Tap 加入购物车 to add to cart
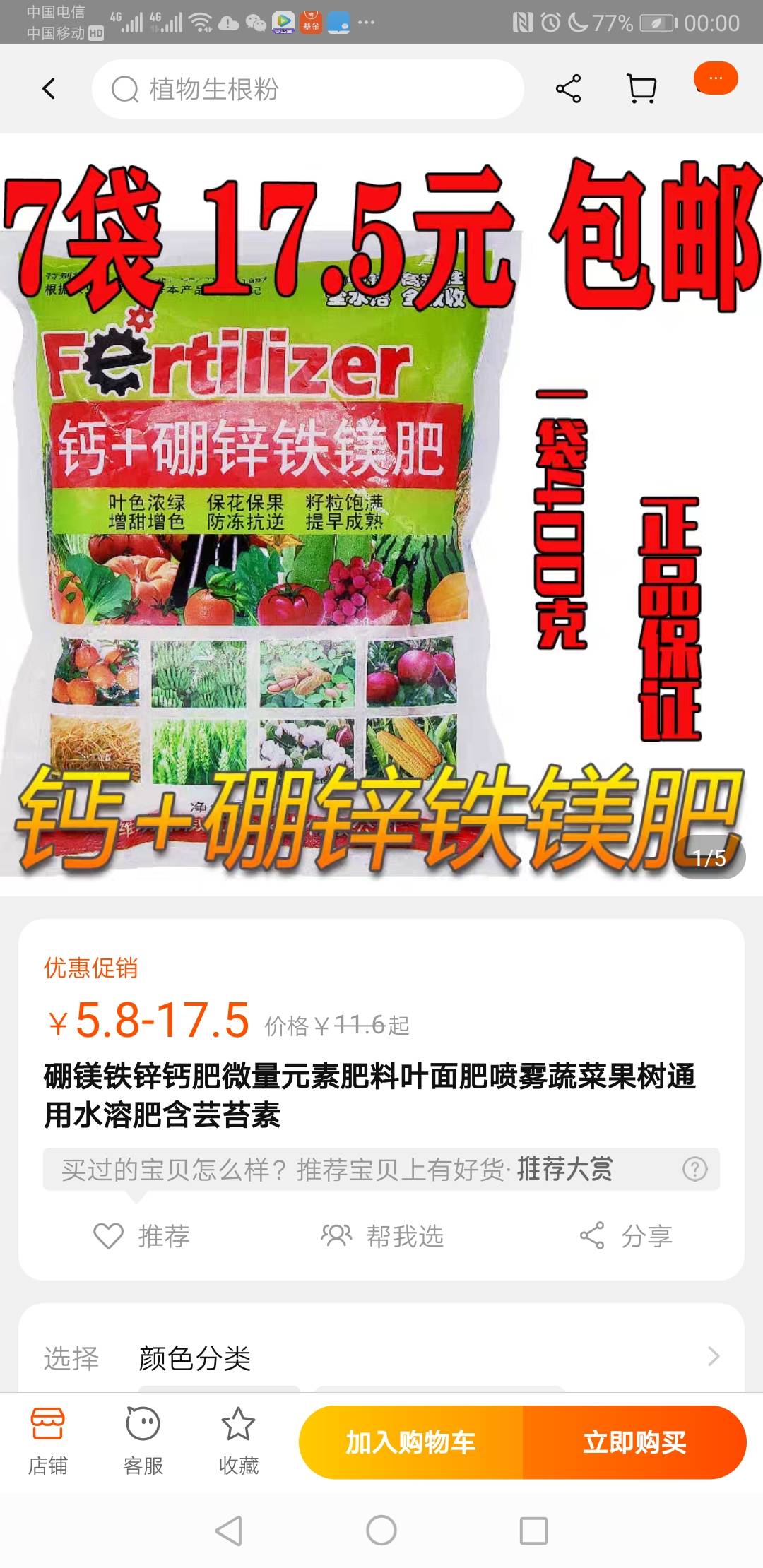The image size is (763, 1568). tap(410, 1442)
